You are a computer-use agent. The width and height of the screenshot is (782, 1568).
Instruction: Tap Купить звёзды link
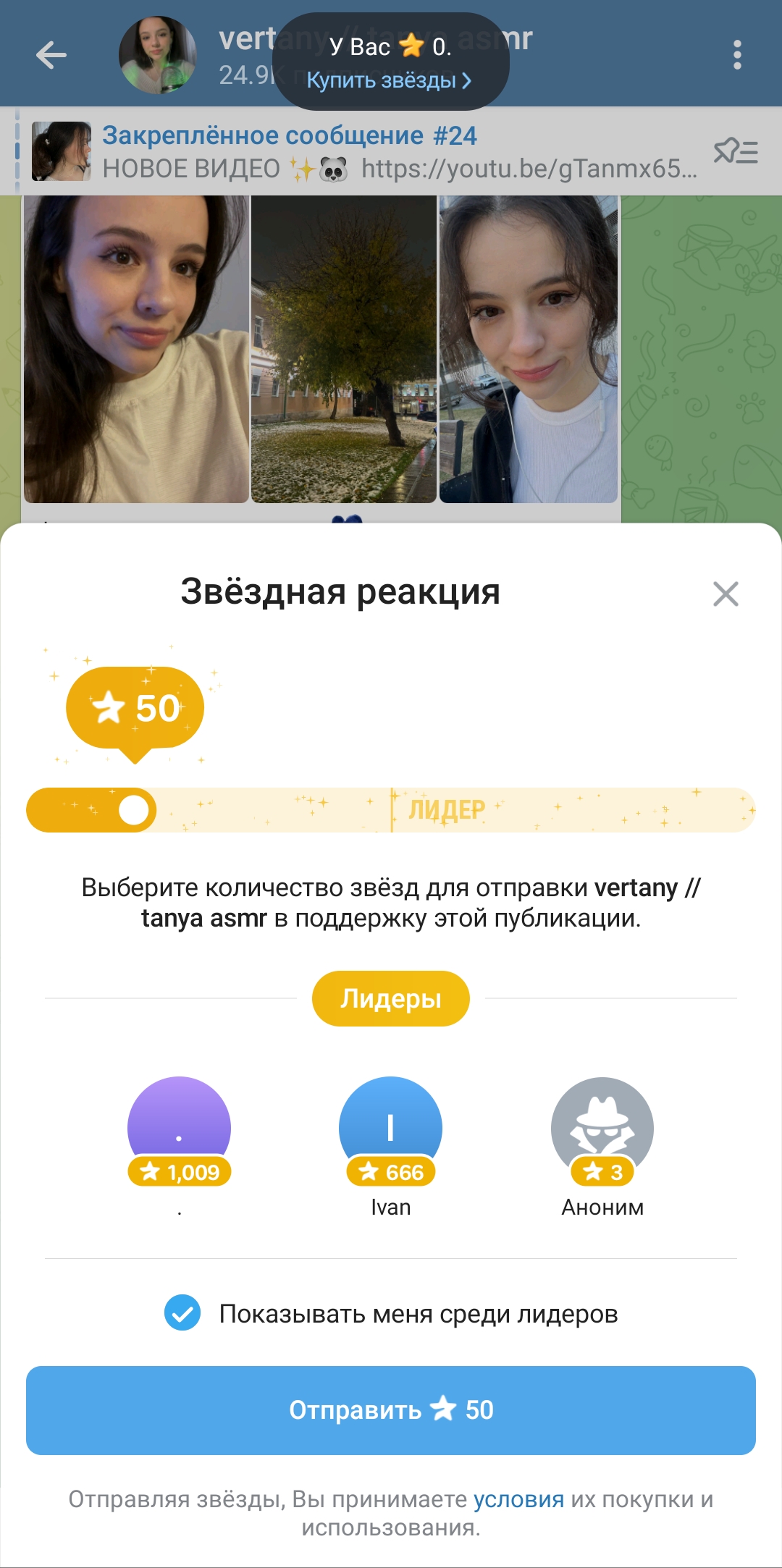(389, 80)
